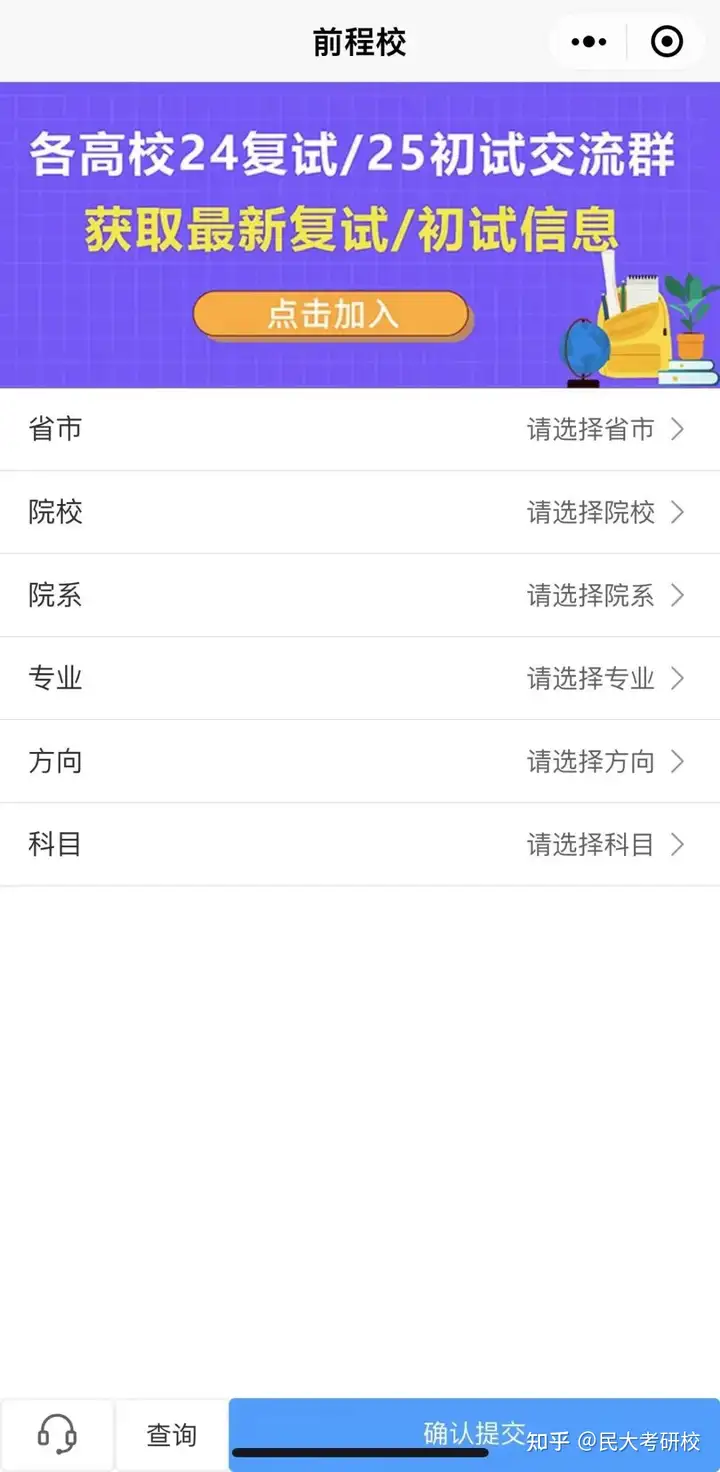Submit the form with 确认提交
The image size is (720, 1472).
pos(474,1433)
